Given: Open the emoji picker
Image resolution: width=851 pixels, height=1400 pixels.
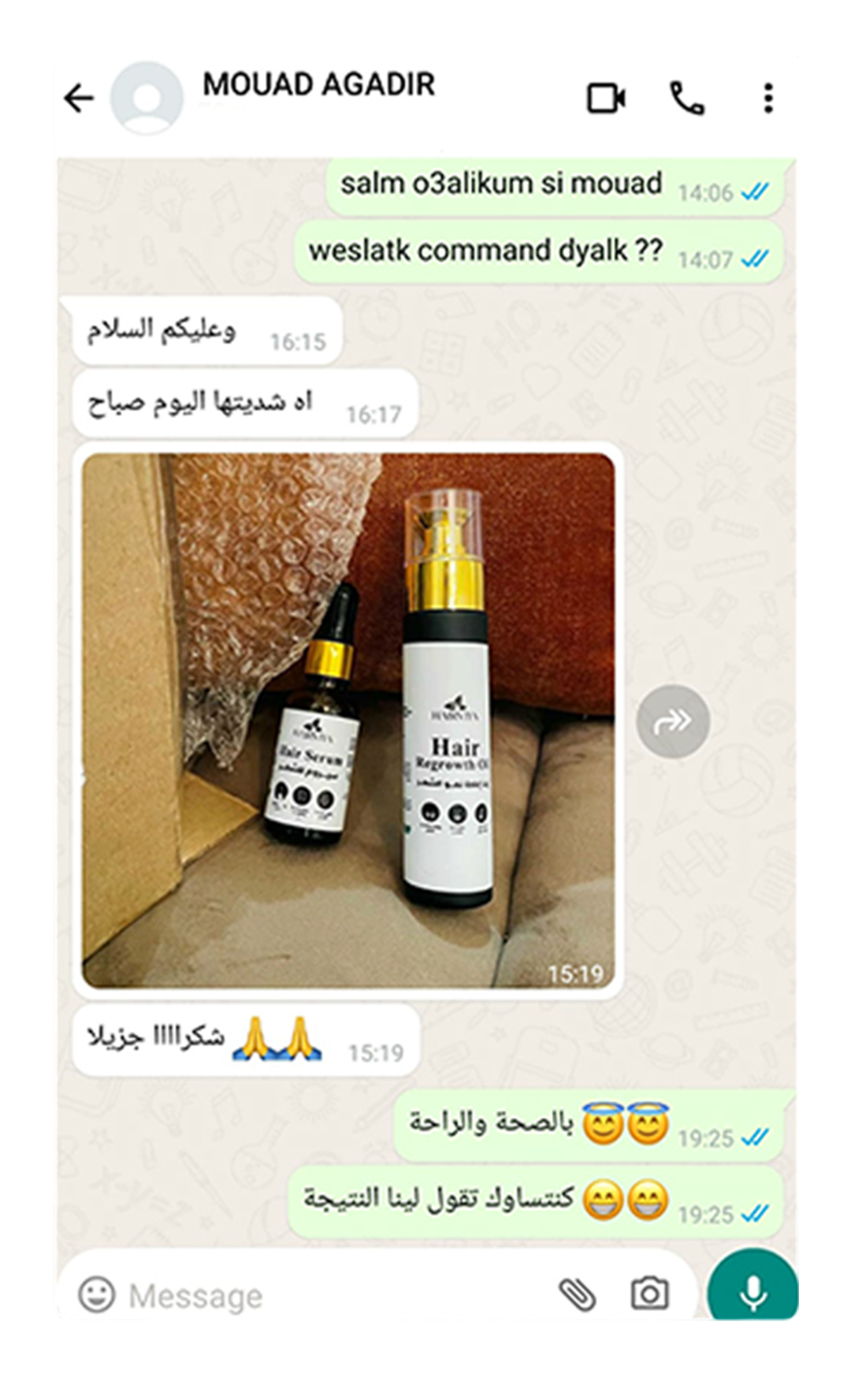Looking at the screenshot, I should click(97, 1295).
